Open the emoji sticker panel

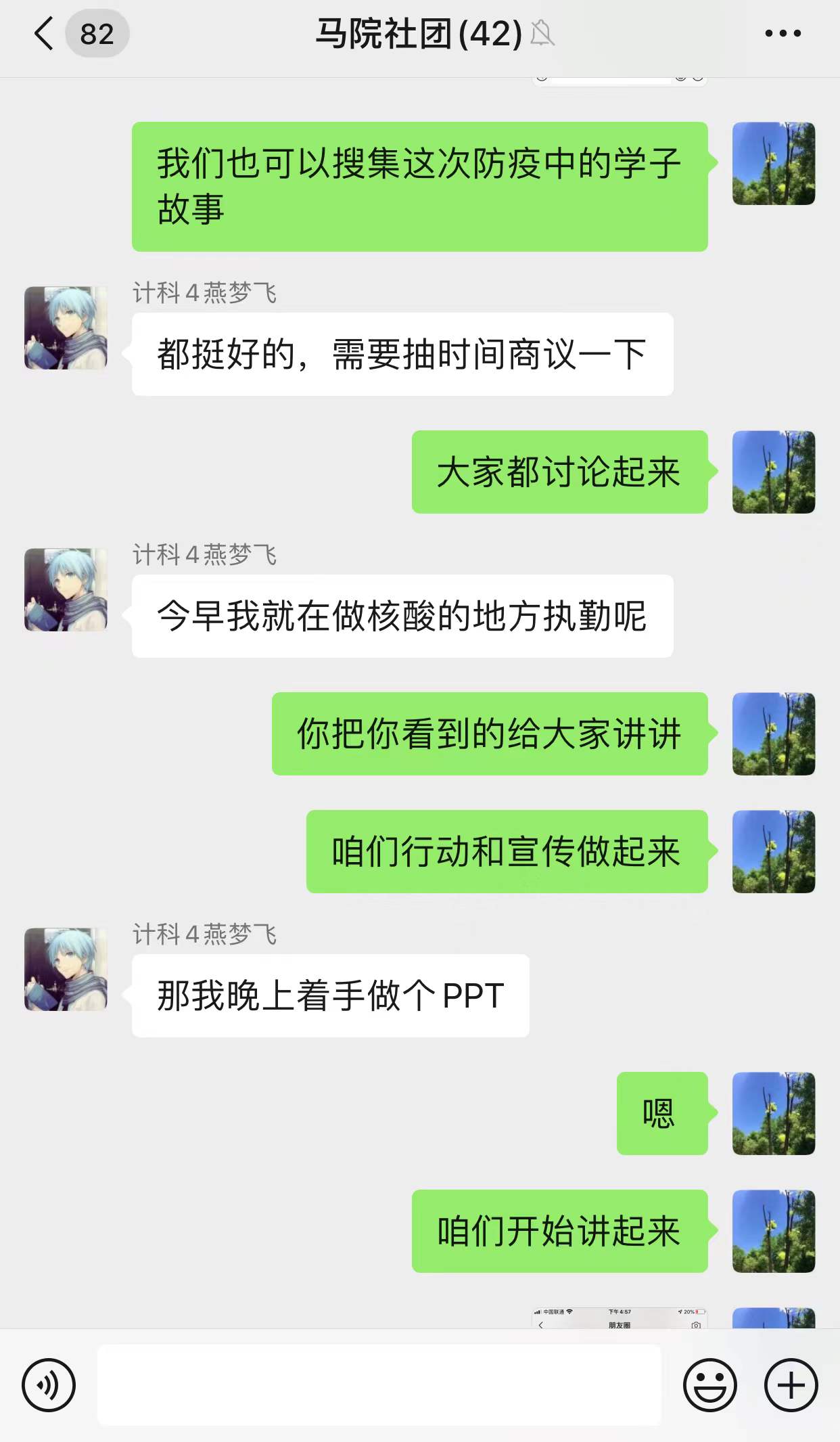pos(709,1385)
